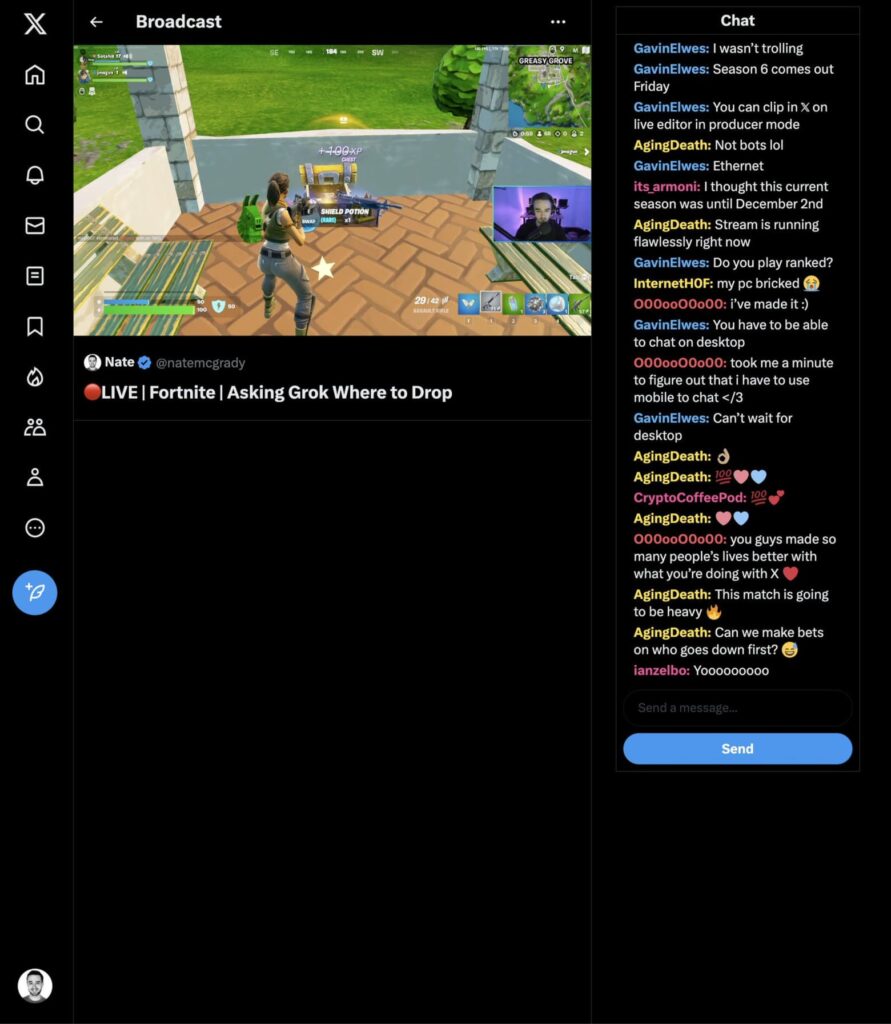Go back from the Broadcast page
The width and height of the screenshot is (891, 1024).
click(x=96, y=22)
